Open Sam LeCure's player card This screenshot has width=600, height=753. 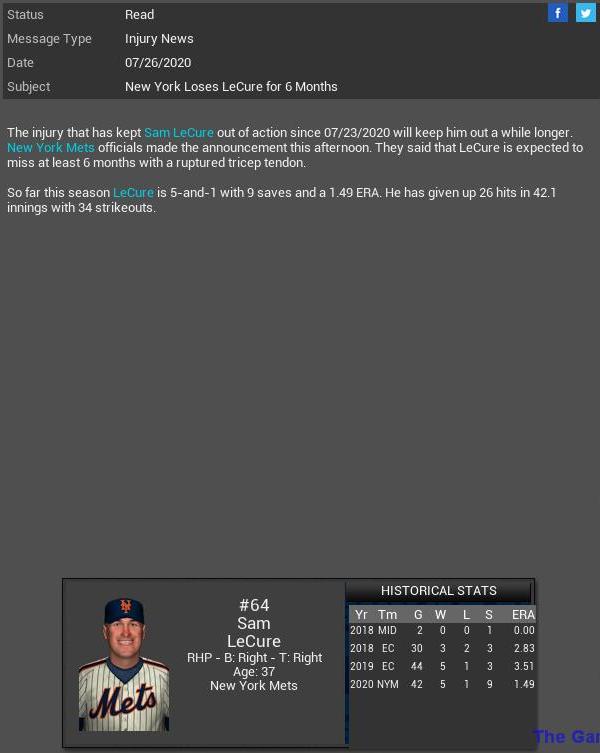coord(124,664)
